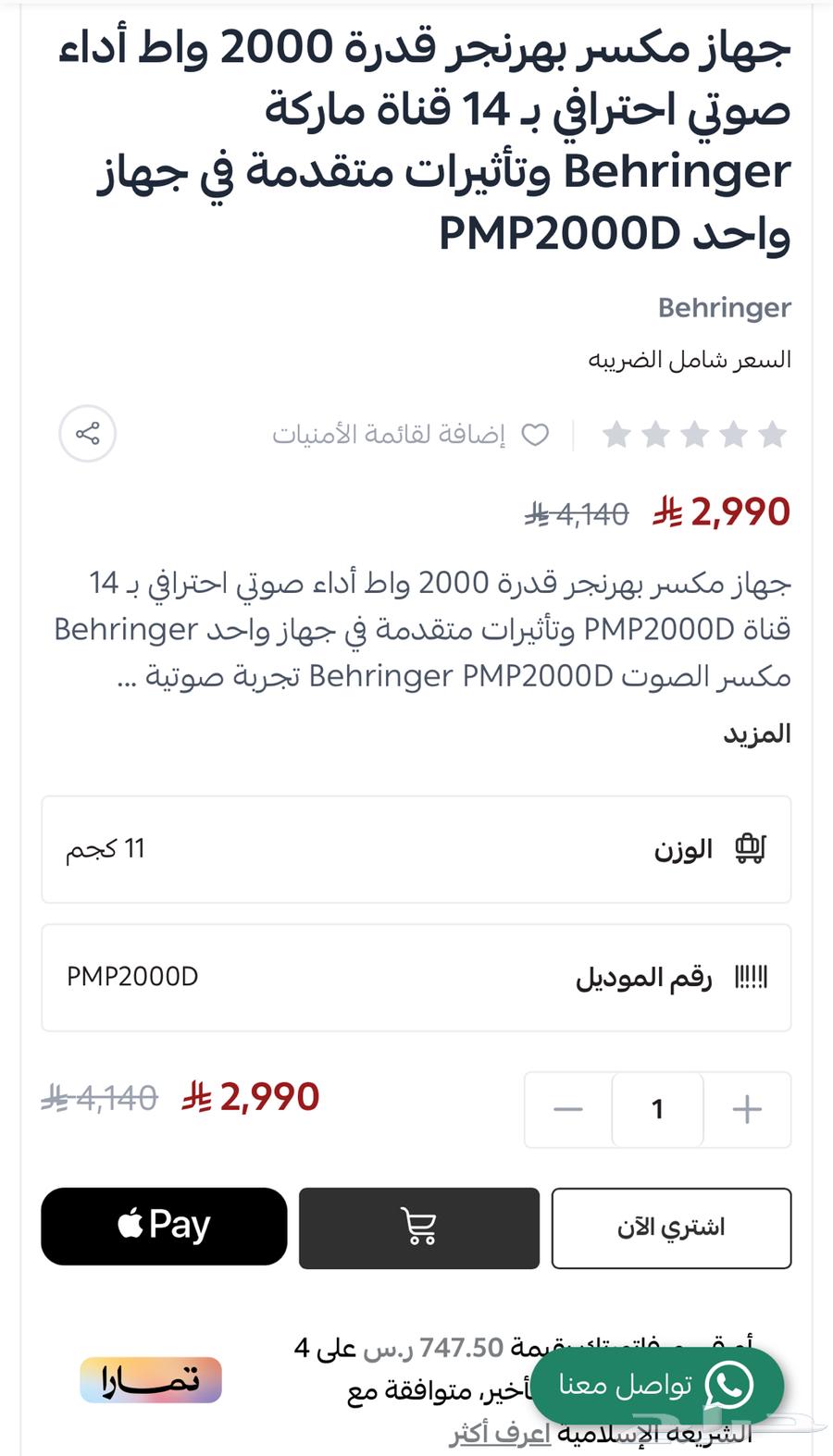The width and height of the screenshot is (833, 1456).
Task: Click the اشتري الآن buy now button
Action: point(671,1227)
